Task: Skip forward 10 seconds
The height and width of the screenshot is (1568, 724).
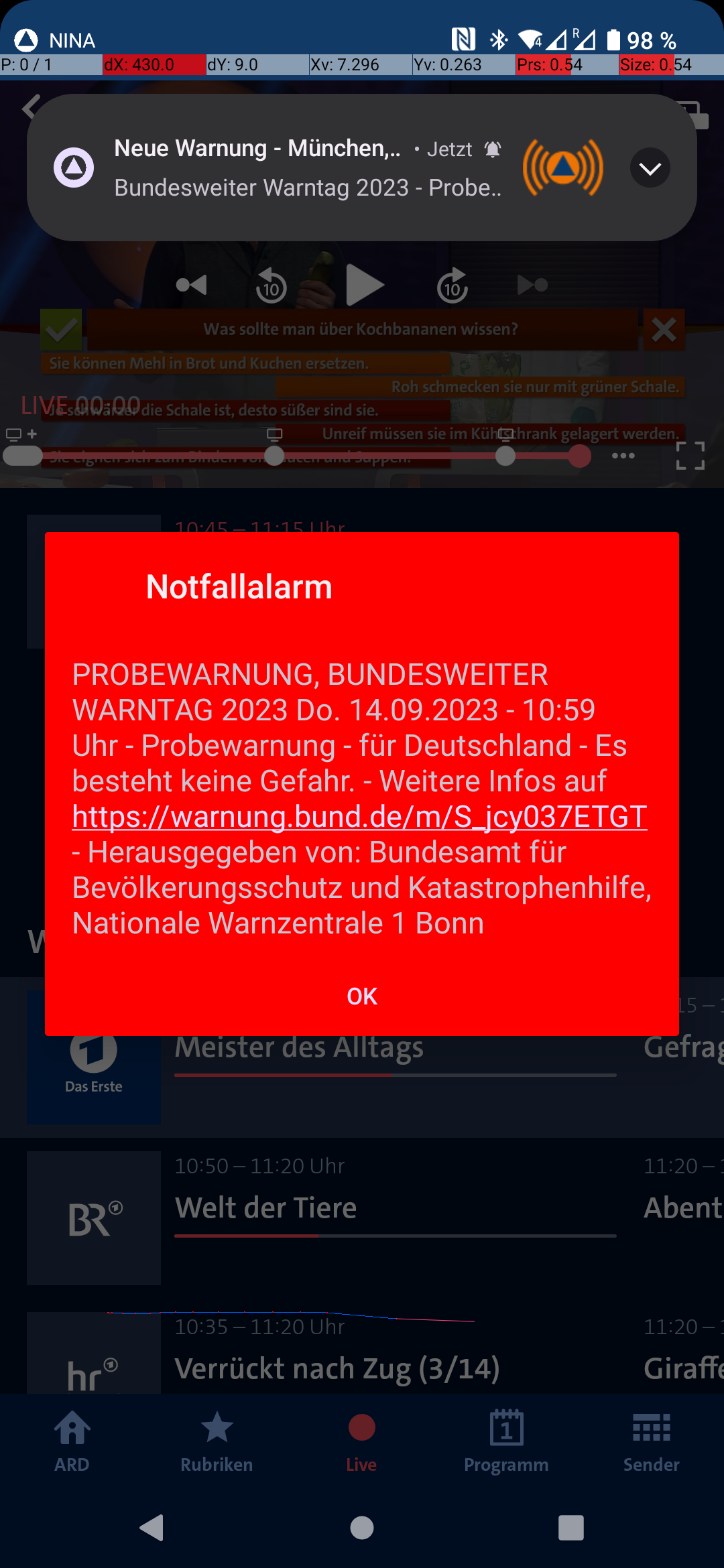Action: [x=452, y=286]
